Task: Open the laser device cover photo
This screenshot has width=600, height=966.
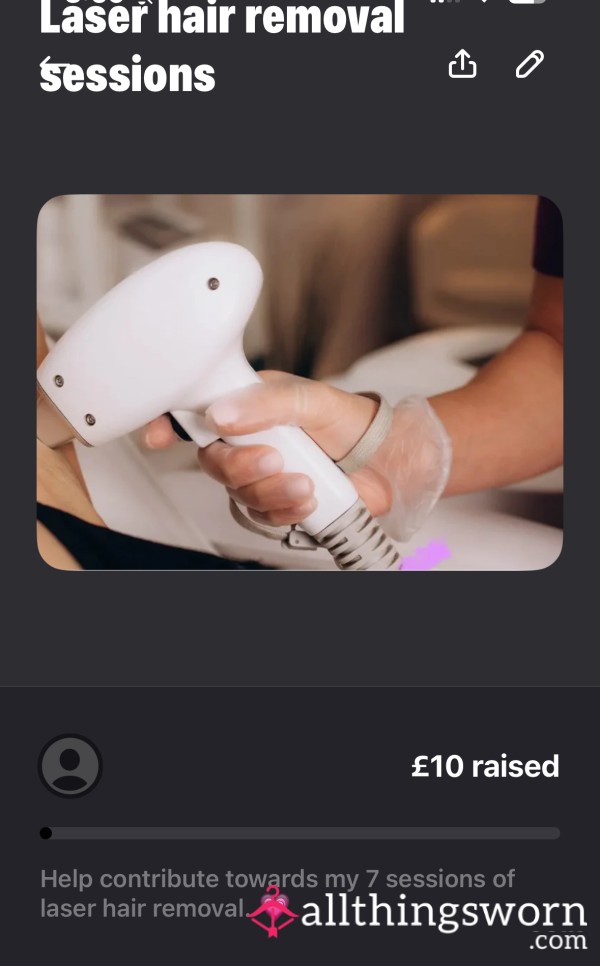Action: tap(300, 382)
